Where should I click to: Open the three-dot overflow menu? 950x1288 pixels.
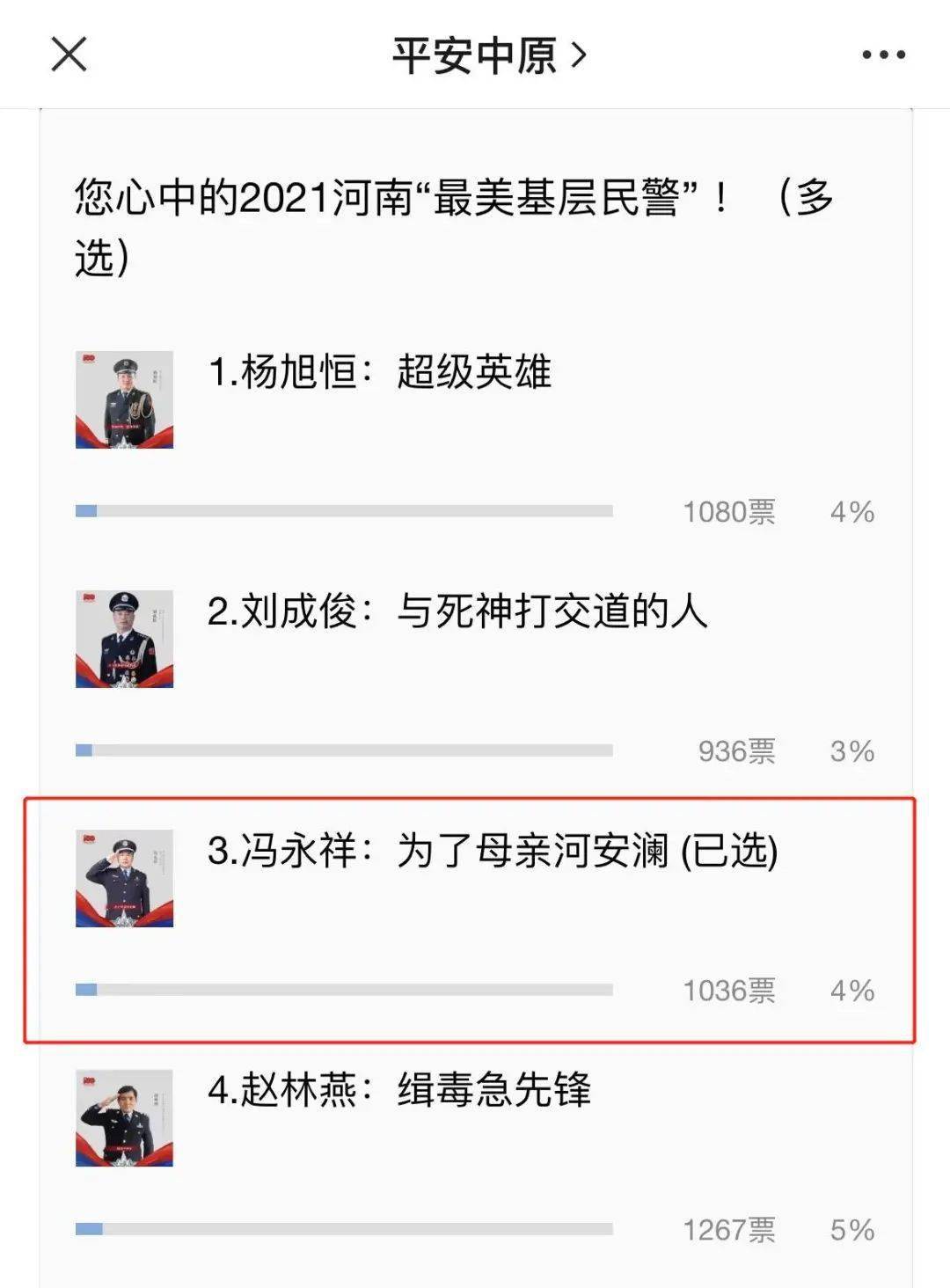pos(883,55)
